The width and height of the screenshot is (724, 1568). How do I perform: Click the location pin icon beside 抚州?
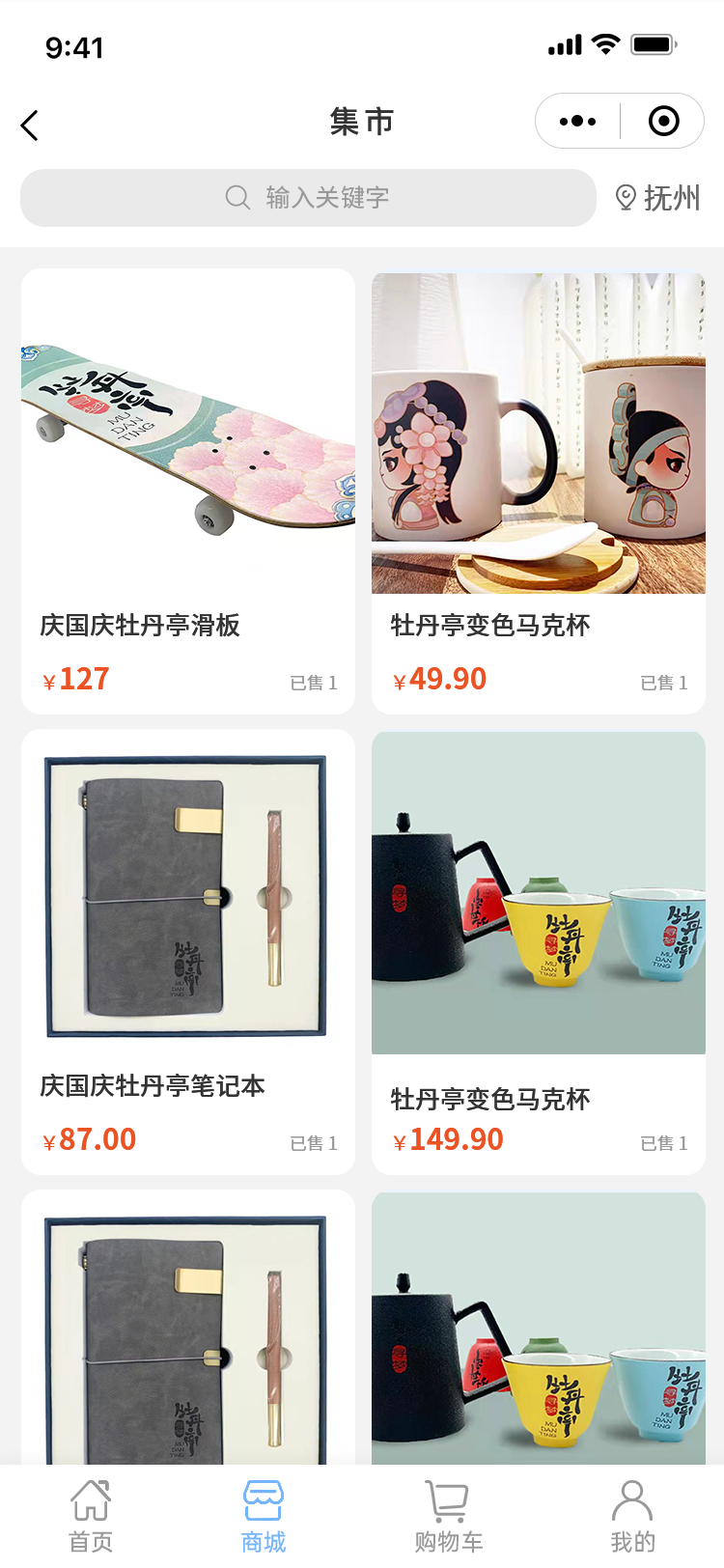pos(624,198)
